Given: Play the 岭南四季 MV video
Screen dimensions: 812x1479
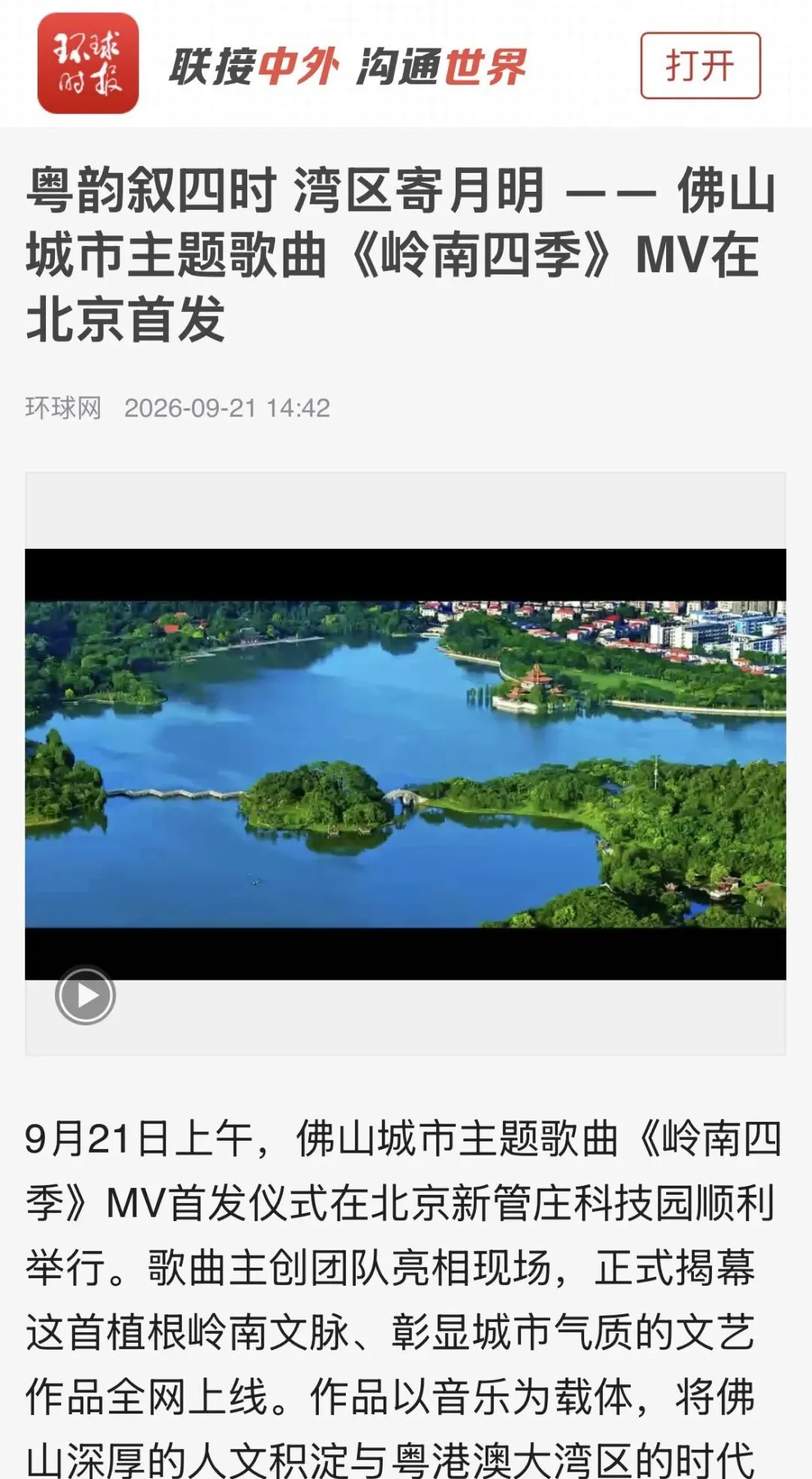Looking at the screenshot, I should pyautogui.click(x=85, y=996).
